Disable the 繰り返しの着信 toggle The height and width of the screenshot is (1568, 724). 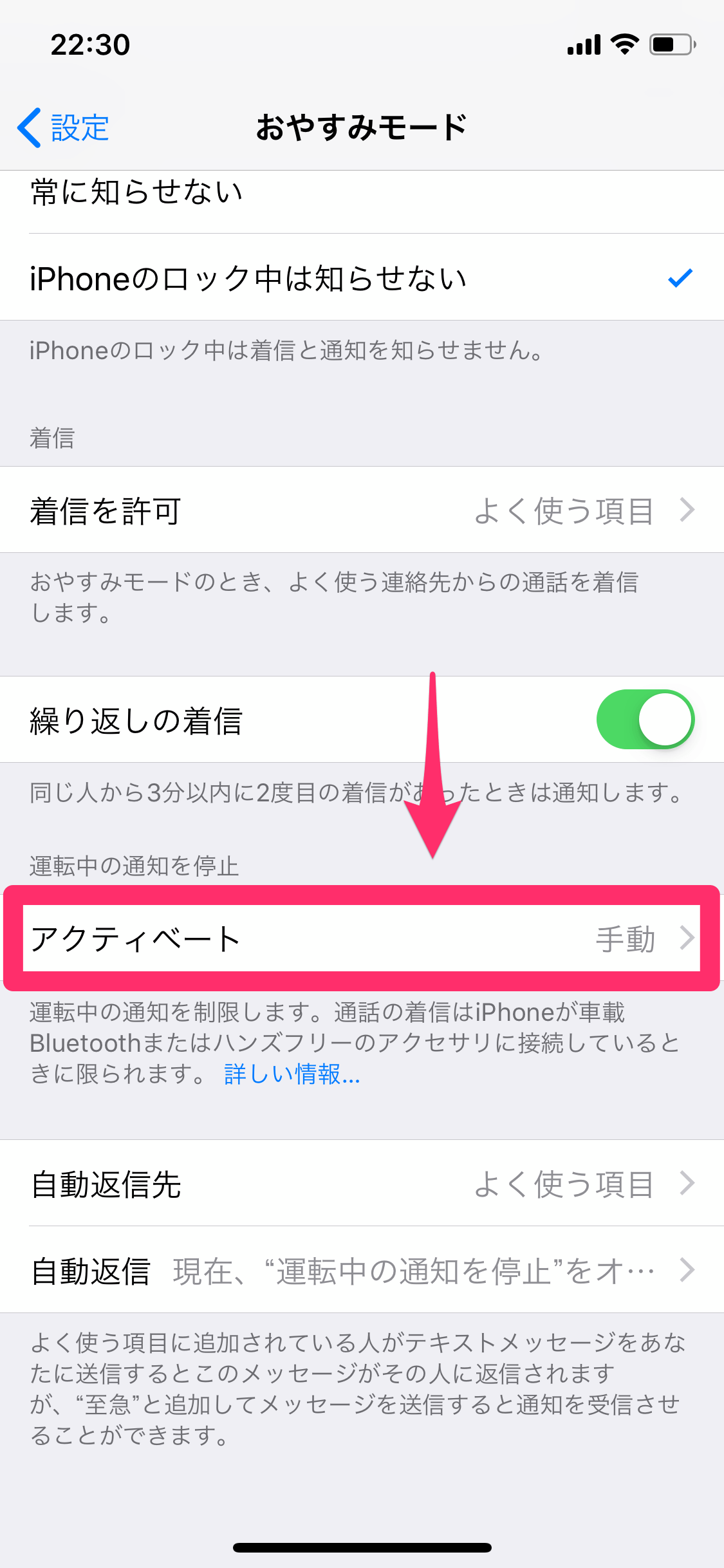click(x=647, y=719)
